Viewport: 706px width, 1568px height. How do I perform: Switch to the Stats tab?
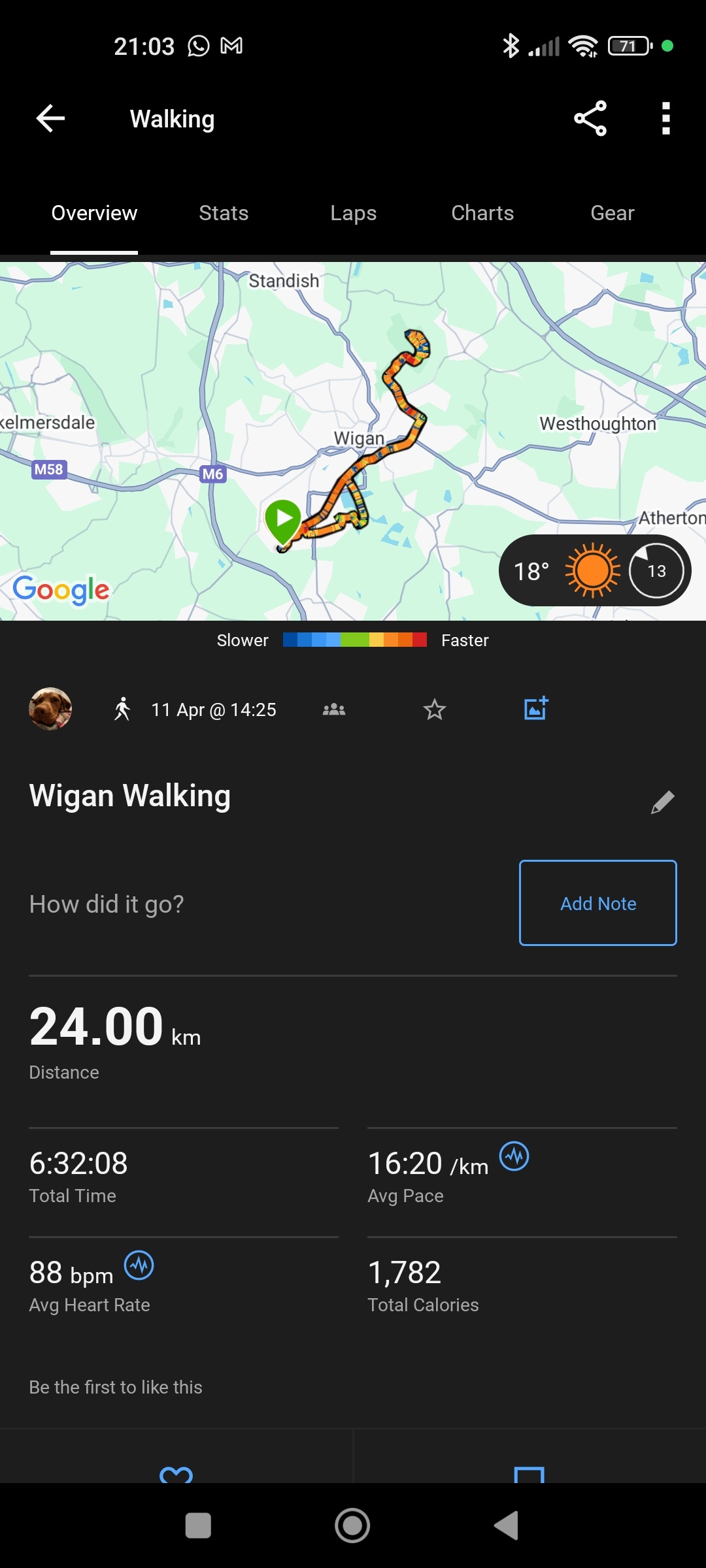click(x=224, y=213)
